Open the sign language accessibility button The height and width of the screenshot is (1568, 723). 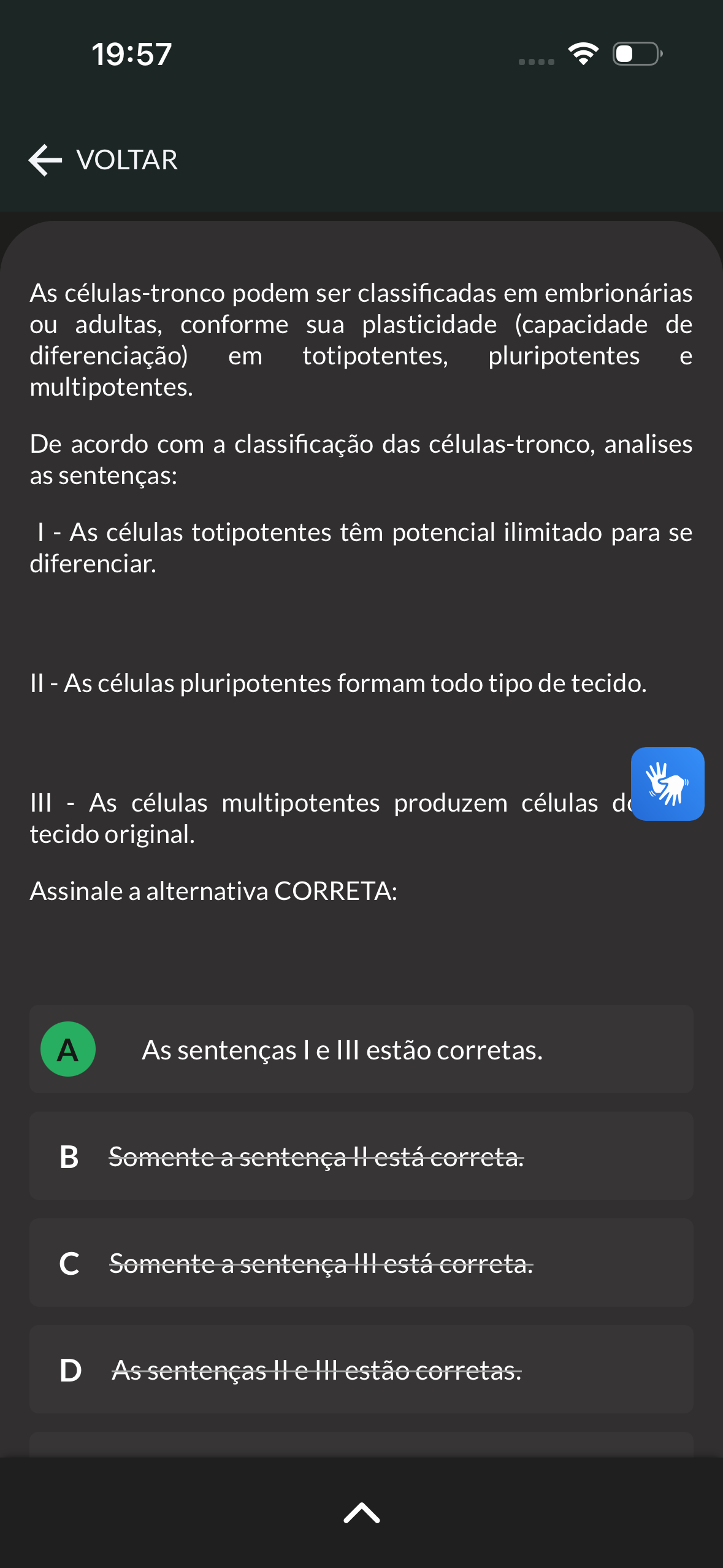click(x=667, y=783)
